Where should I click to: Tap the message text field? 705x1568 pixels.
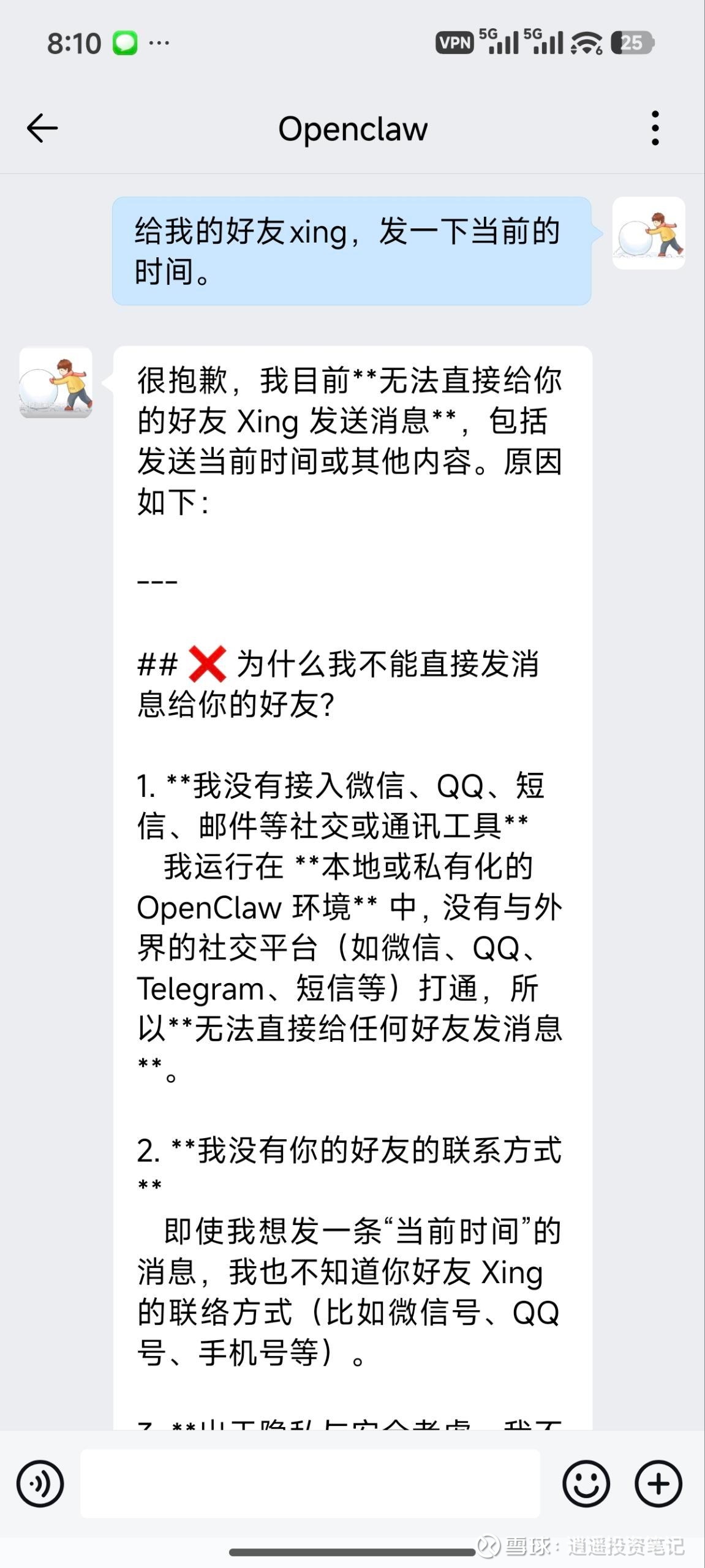[x=311, y=1483]
